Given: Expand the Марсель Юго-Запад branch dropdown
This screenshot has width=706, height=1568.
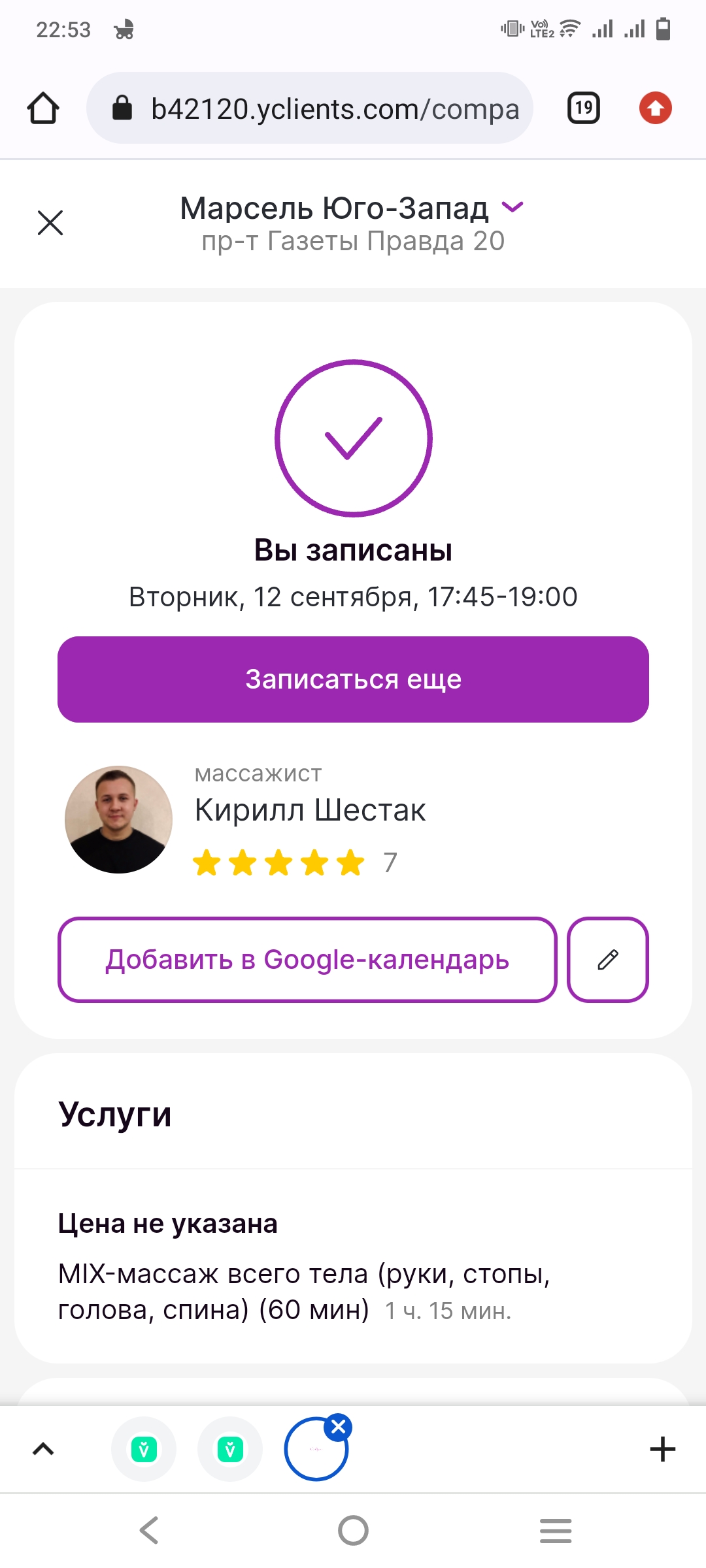Looking at the screenshot, I should pyautogui.click(x=513, y=208).
